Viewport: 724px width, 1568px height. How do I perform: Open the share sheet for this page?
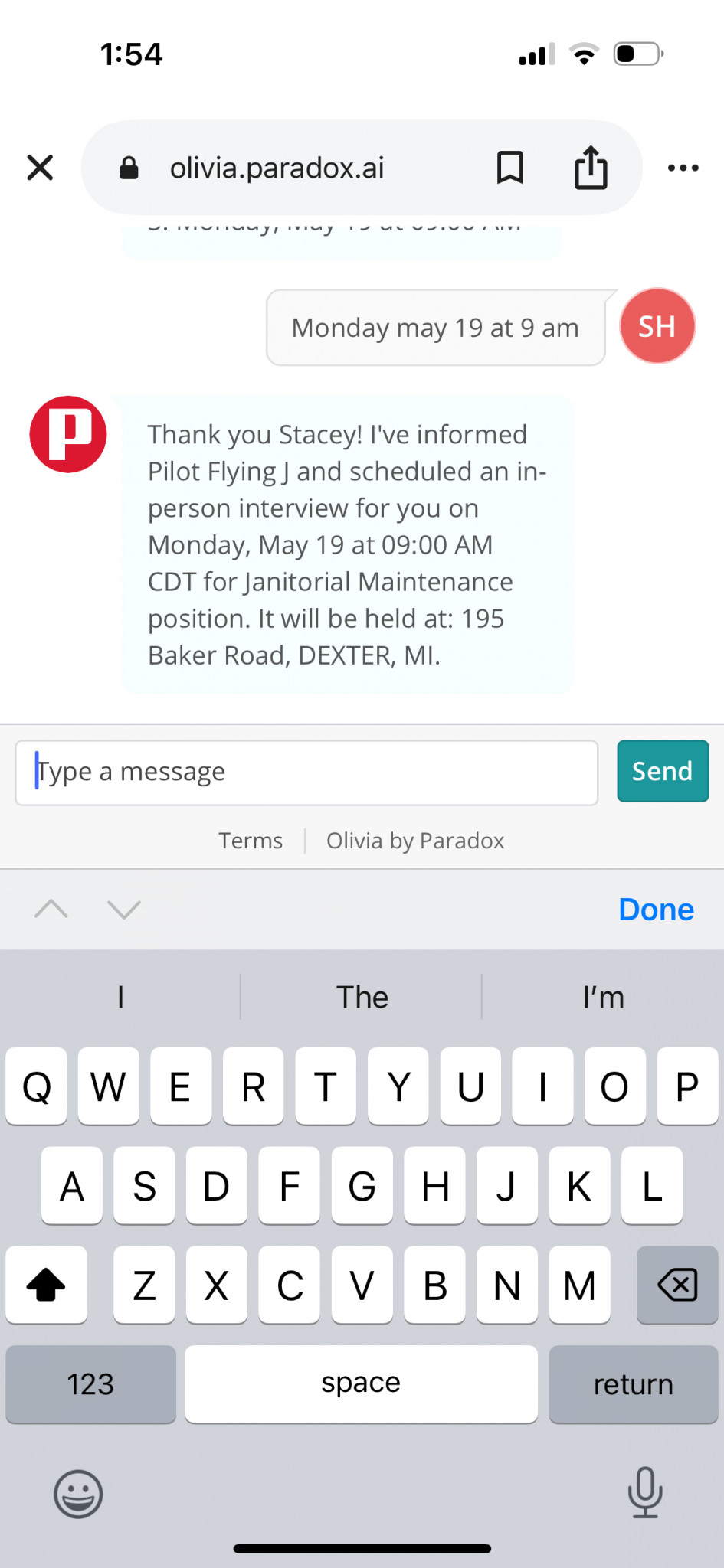591,167
